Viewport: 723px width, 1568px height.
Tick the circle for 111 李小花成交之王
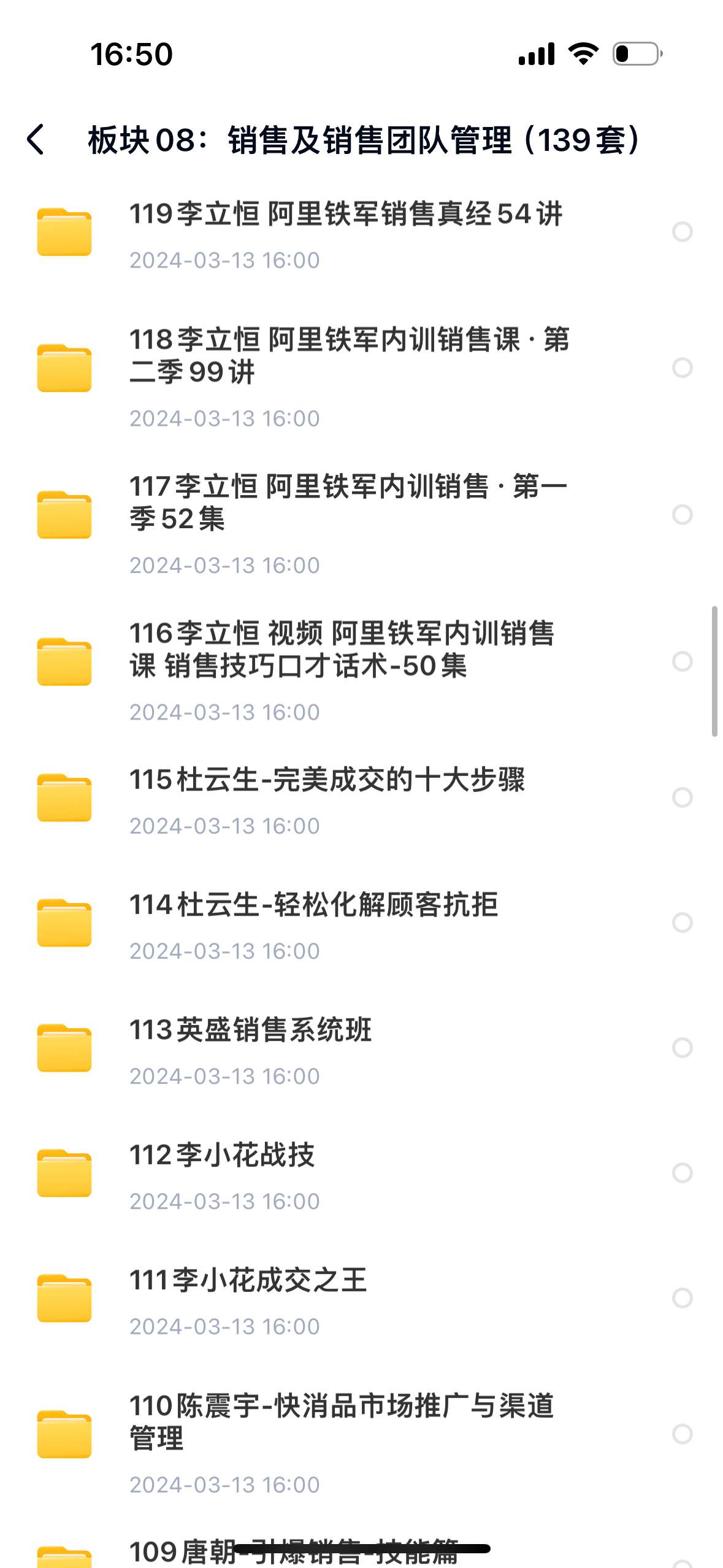tap(682, 1298)
